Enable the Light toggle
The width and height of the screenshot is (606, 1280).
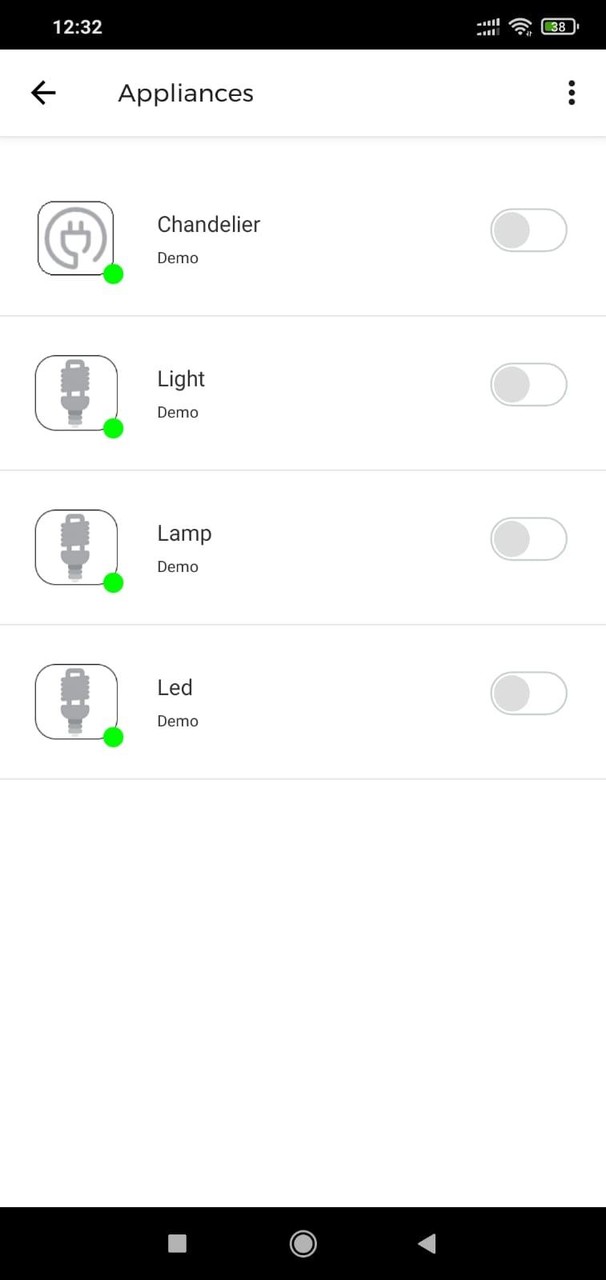[528, 385]
